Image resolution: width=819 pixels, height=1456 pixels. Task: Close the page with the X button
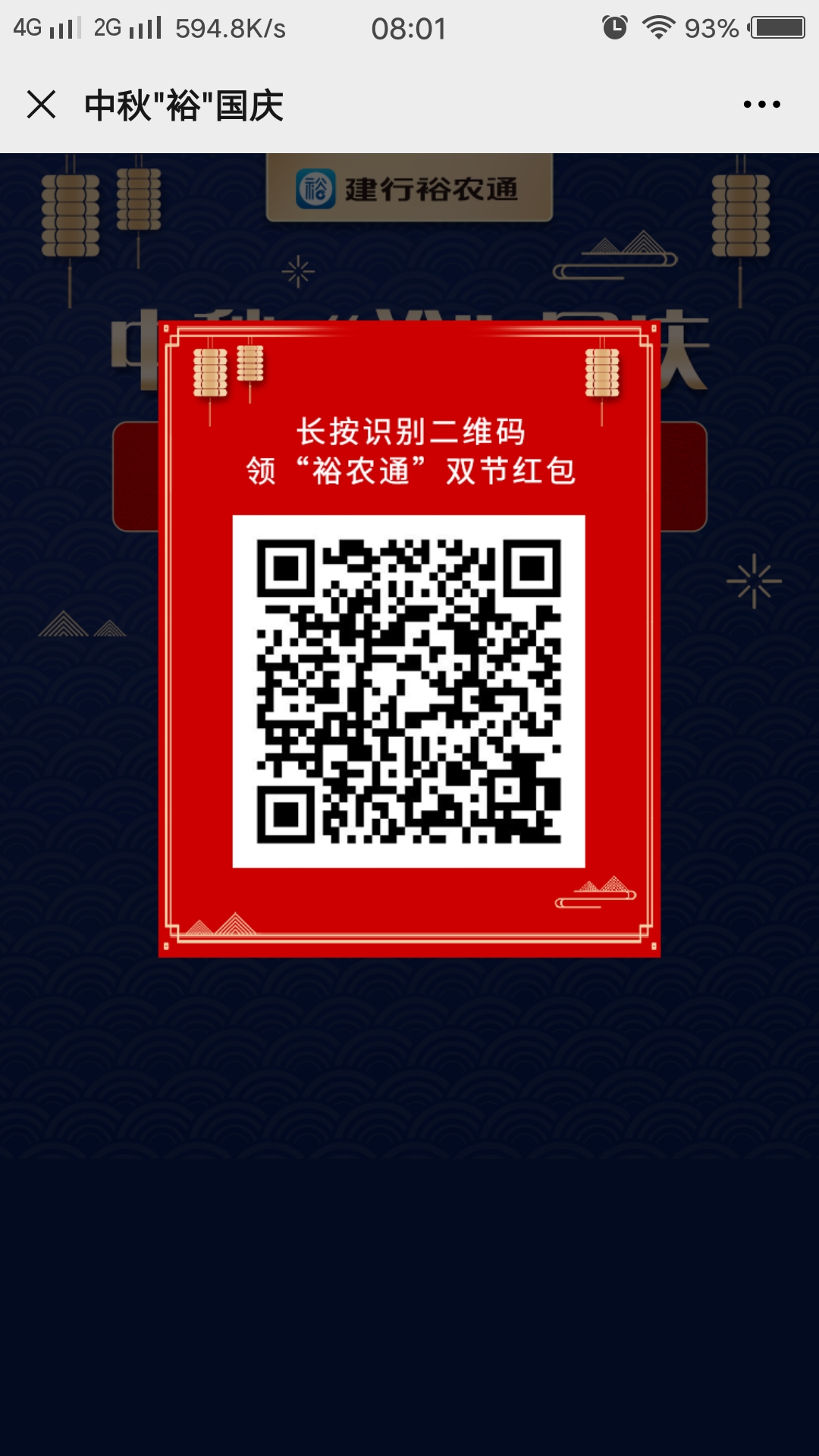pos(42,106)
